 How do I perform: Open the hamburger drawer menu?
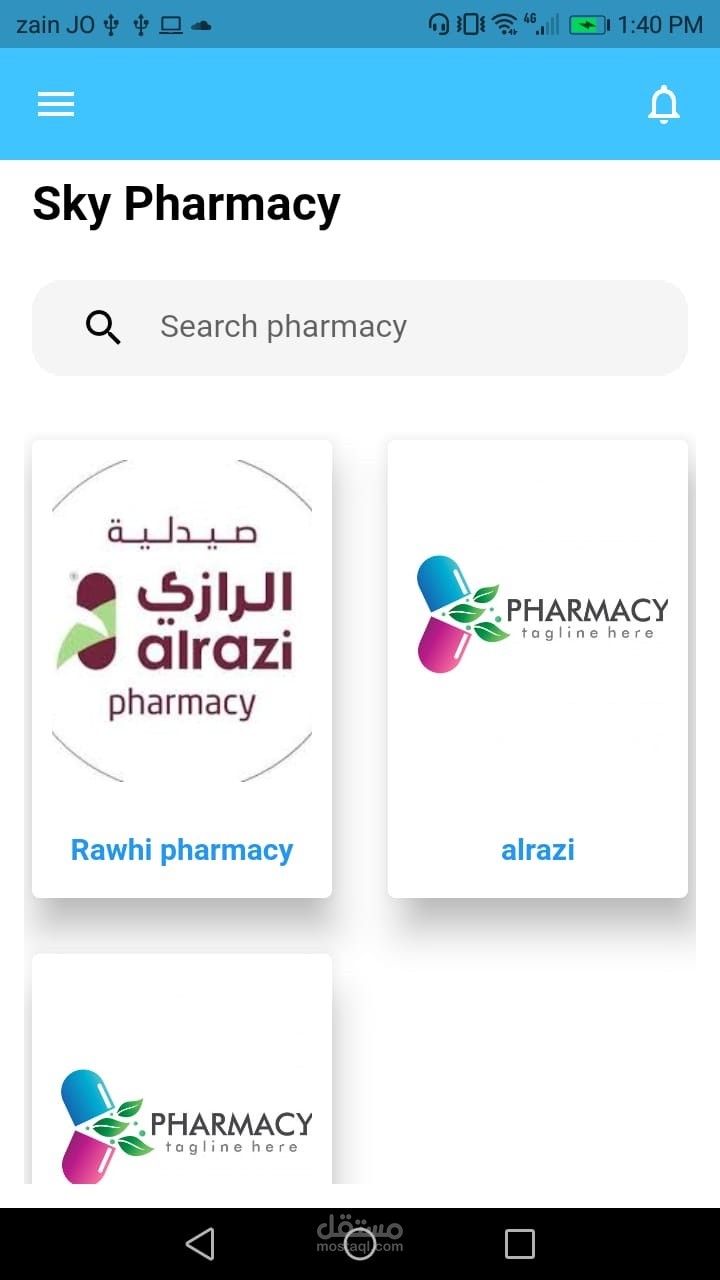(56, 104)
